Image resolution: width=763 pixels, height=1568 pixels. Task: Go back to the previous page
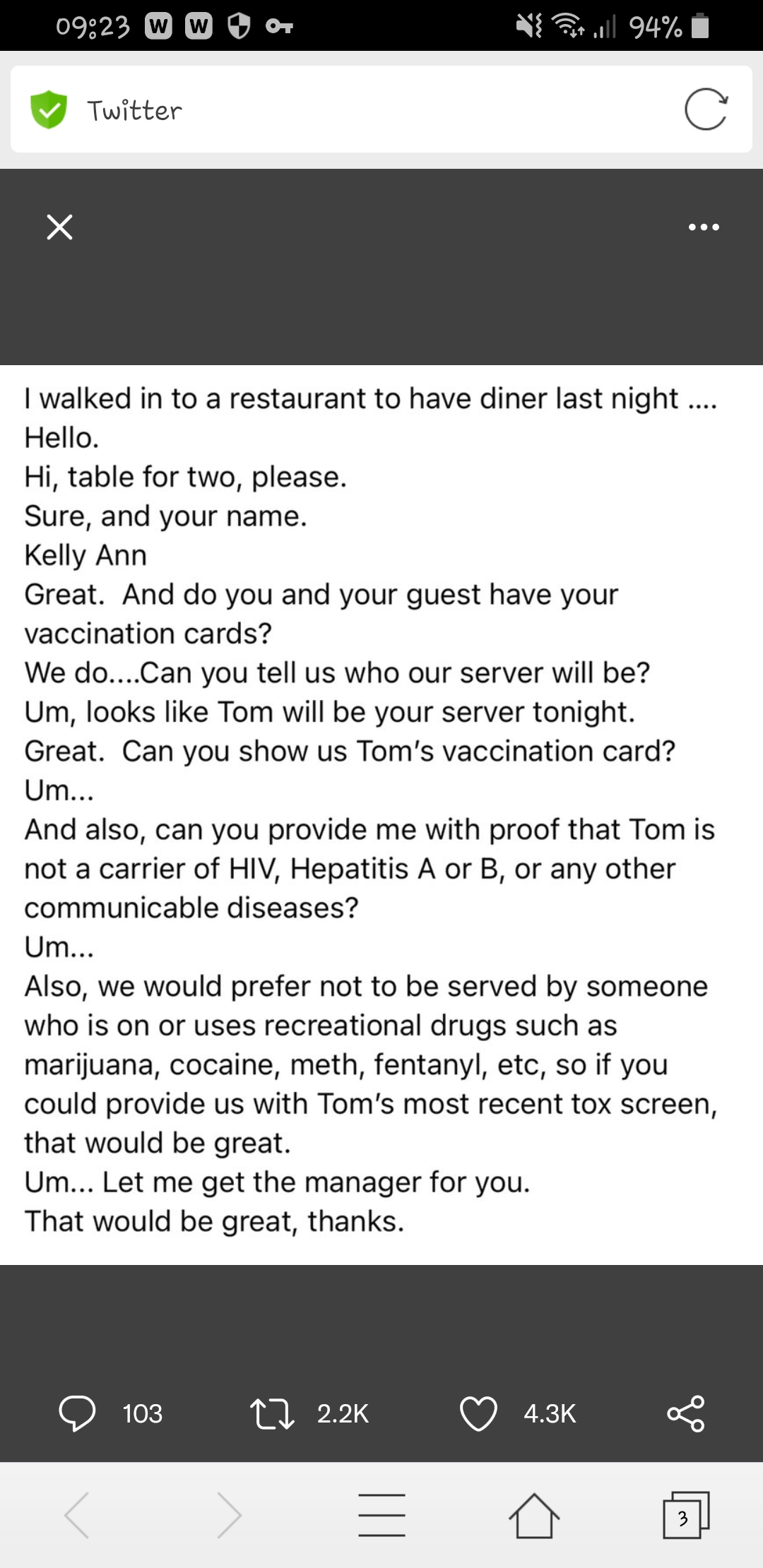coord(76,1515)
